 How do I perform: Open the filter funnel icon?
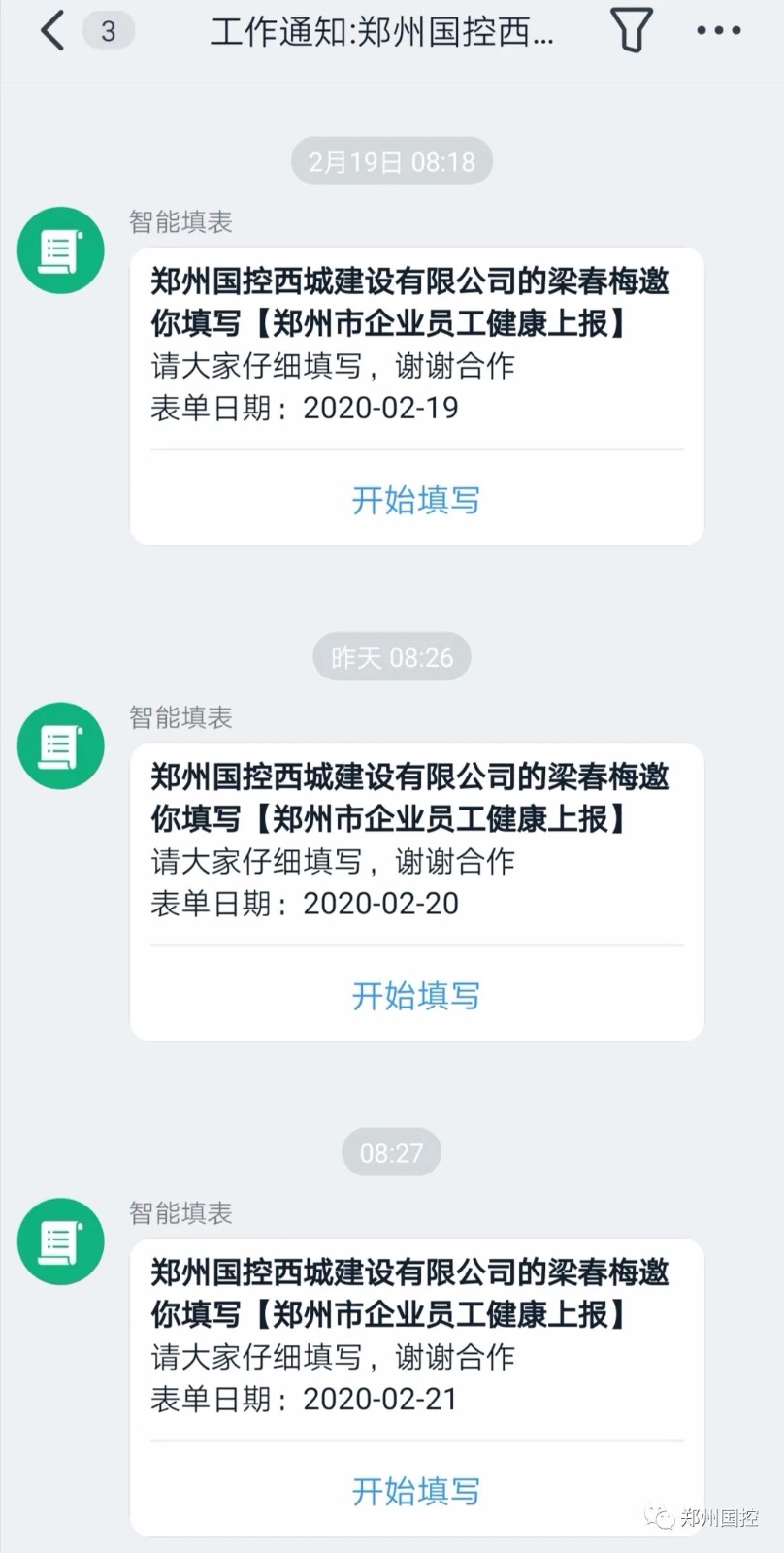point(631,30)
